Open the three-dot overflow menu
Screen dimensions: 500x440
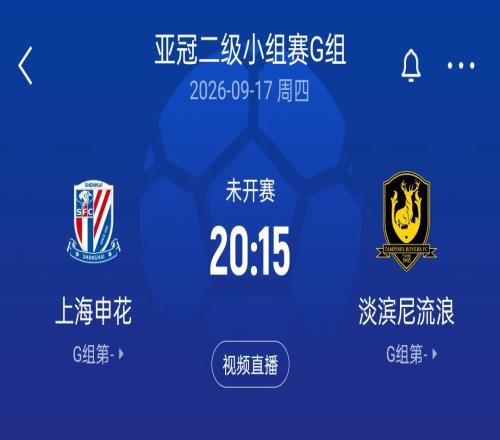[x=461, y=65]
